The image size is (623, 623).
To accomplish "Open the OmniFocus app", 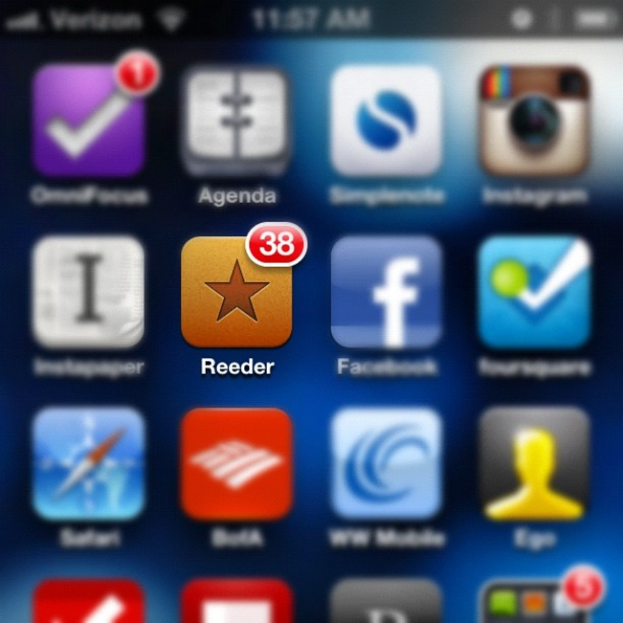I will pos(88,121).
